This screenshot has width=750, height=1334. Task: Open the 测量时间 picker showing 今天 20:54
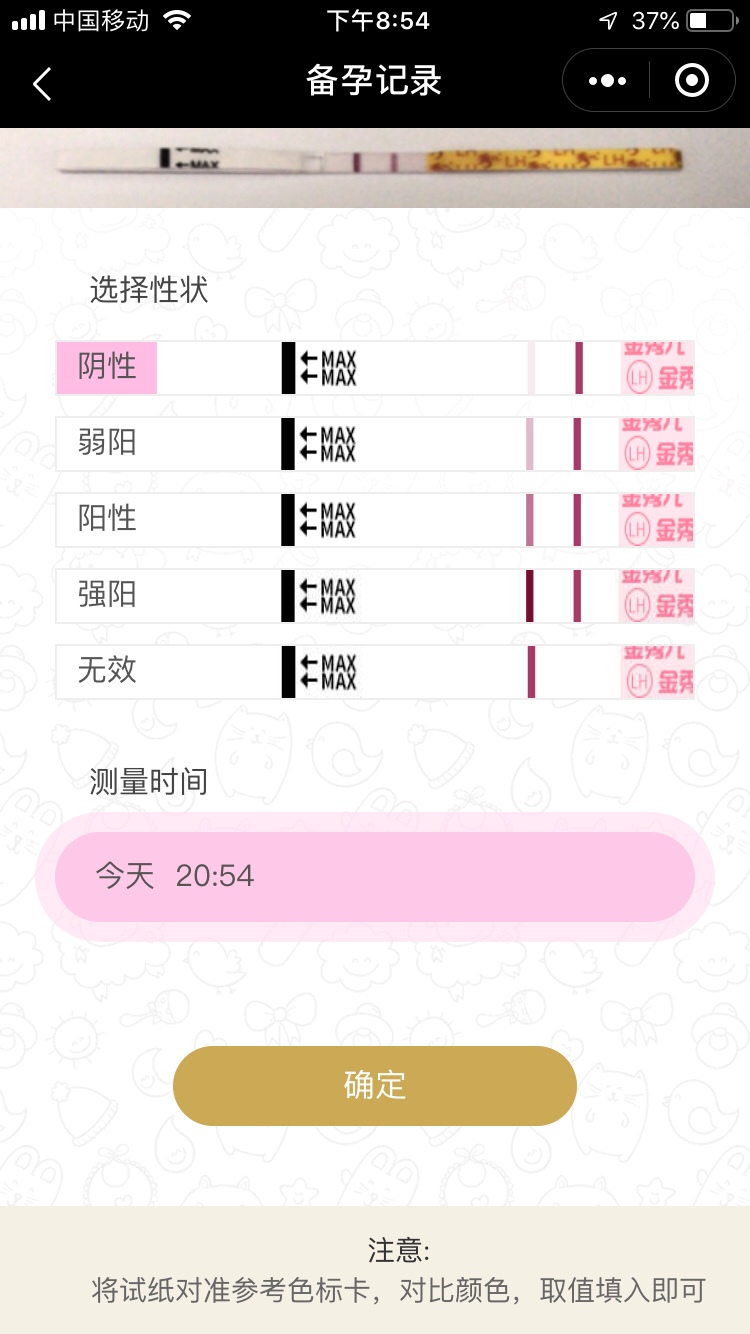[374, 877]
